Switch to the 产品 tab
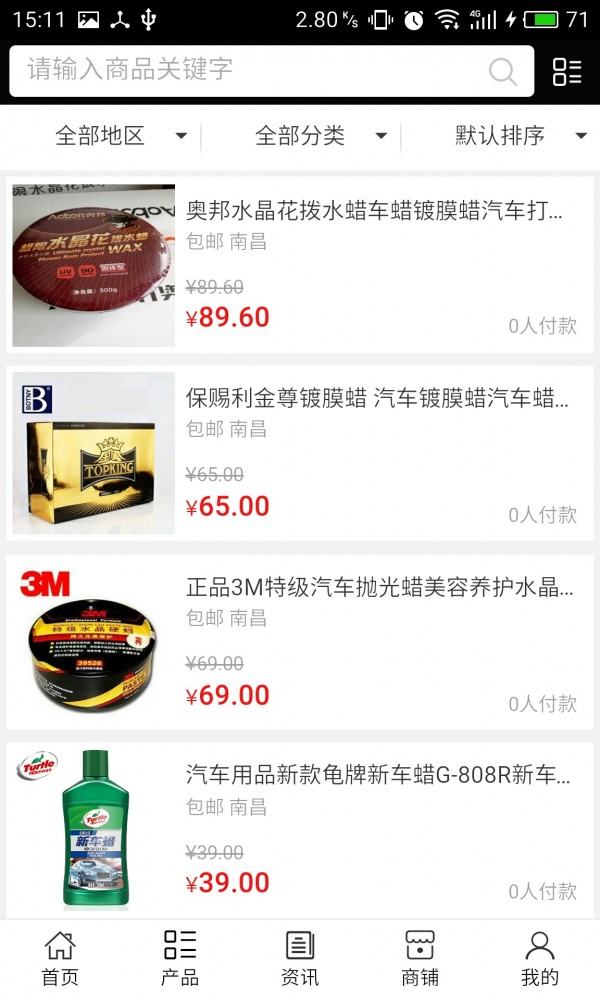Screen dimensions: 600x1000 [180, 958]
